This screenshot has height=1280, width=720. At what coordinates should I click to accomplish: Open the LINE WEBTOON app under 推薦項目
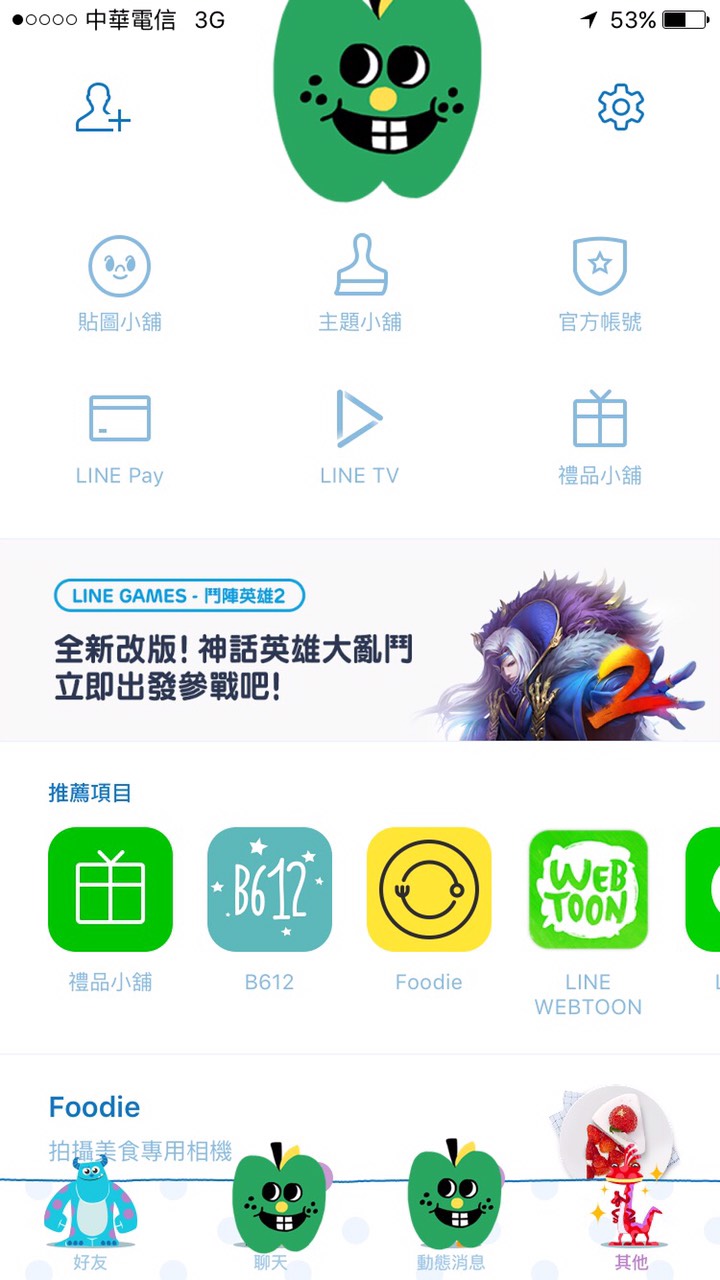click(x=588, y=890)
